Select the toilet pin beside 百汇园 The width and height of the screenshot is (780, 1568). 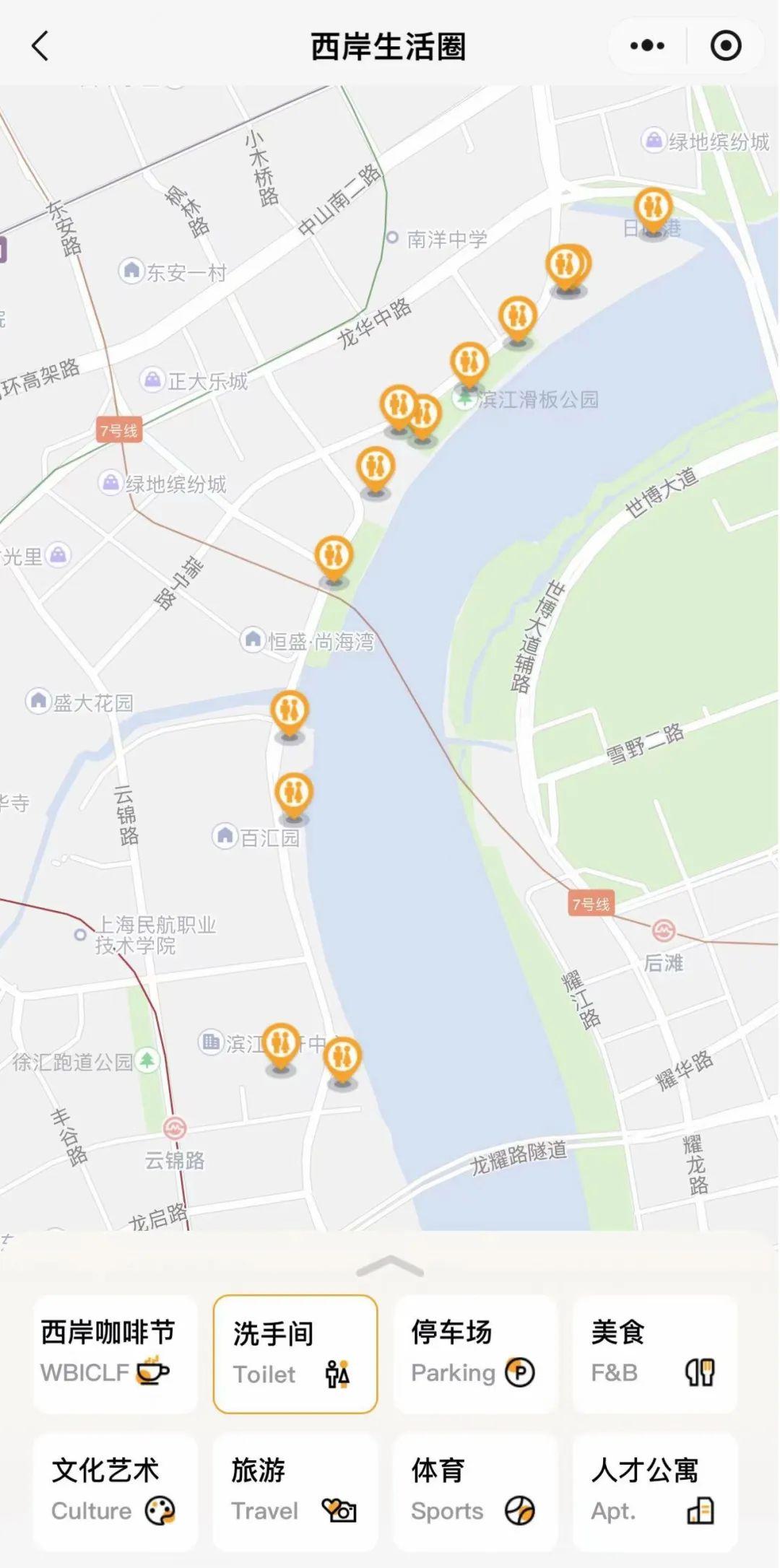293,792
